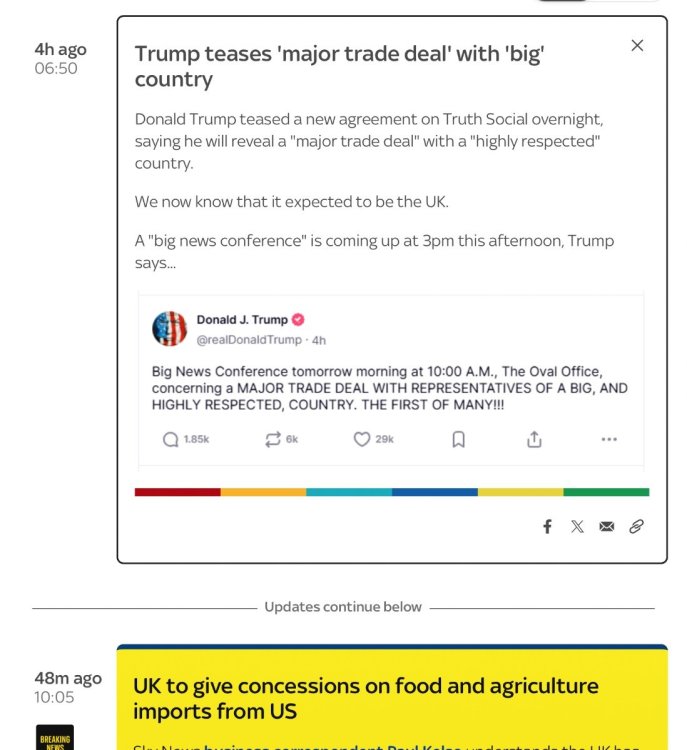Open UK concessions on food and agriculture update

coord(366,698)
